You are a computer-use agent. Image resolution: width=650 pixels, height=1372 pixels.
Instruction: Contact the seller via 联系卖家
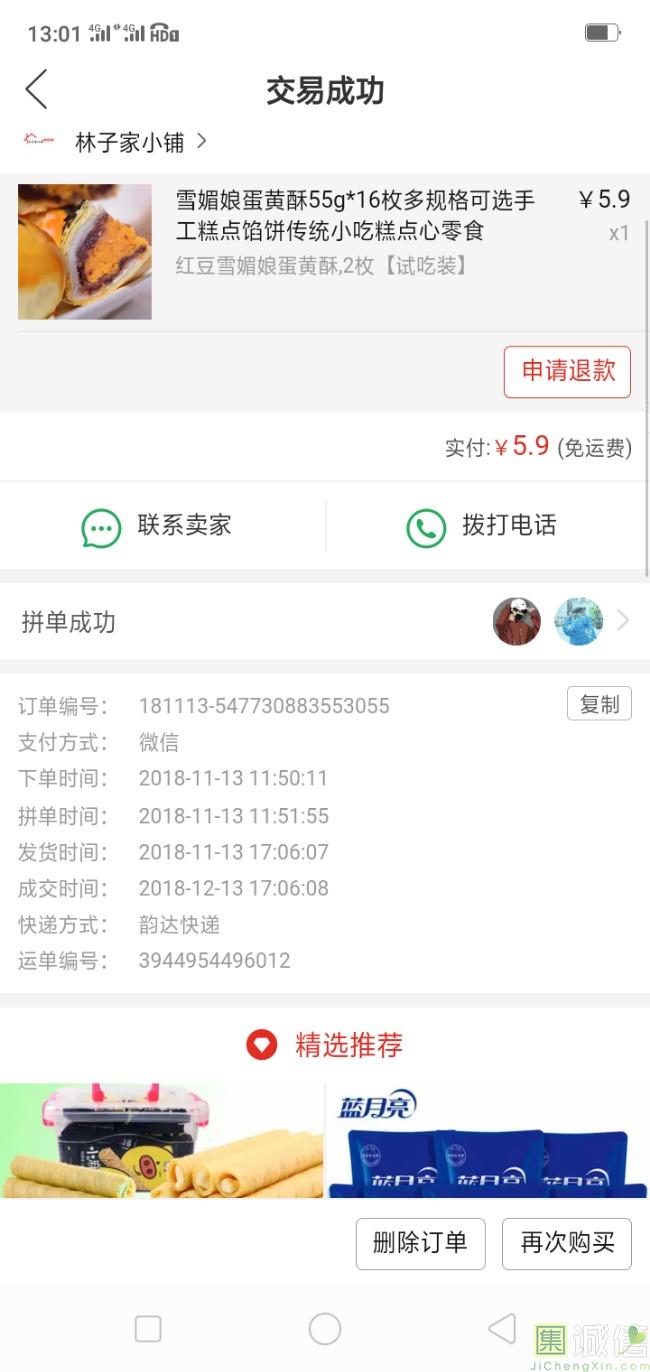pyautogui.click(x=158, y=526)
